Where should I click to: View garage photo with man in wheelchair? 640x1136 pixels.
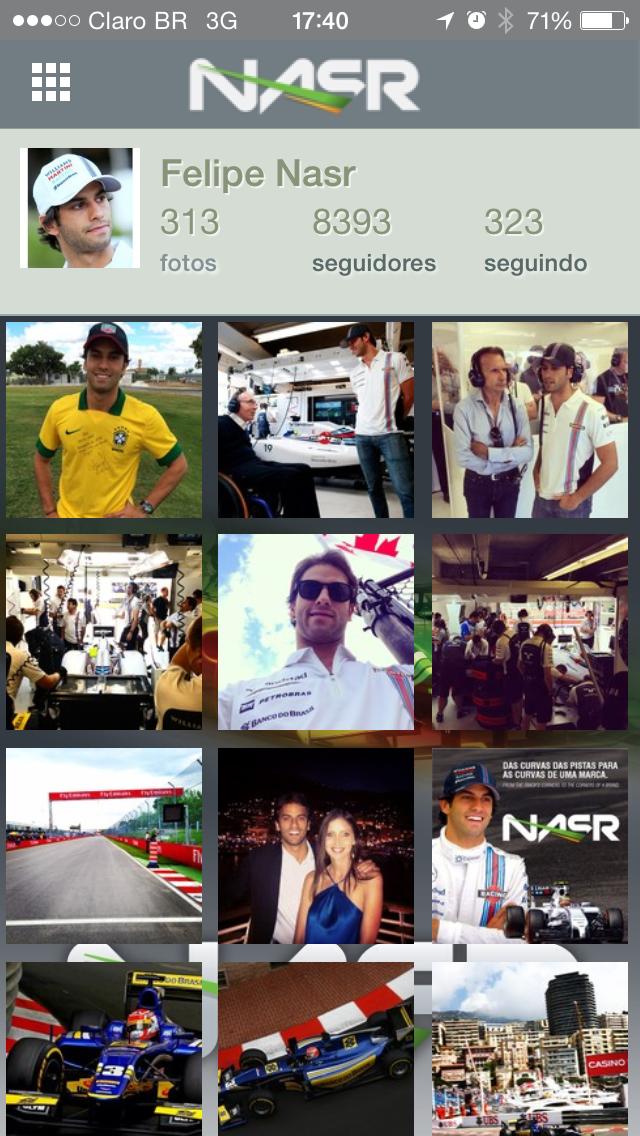pyautogui.click(x=316, y=420)
